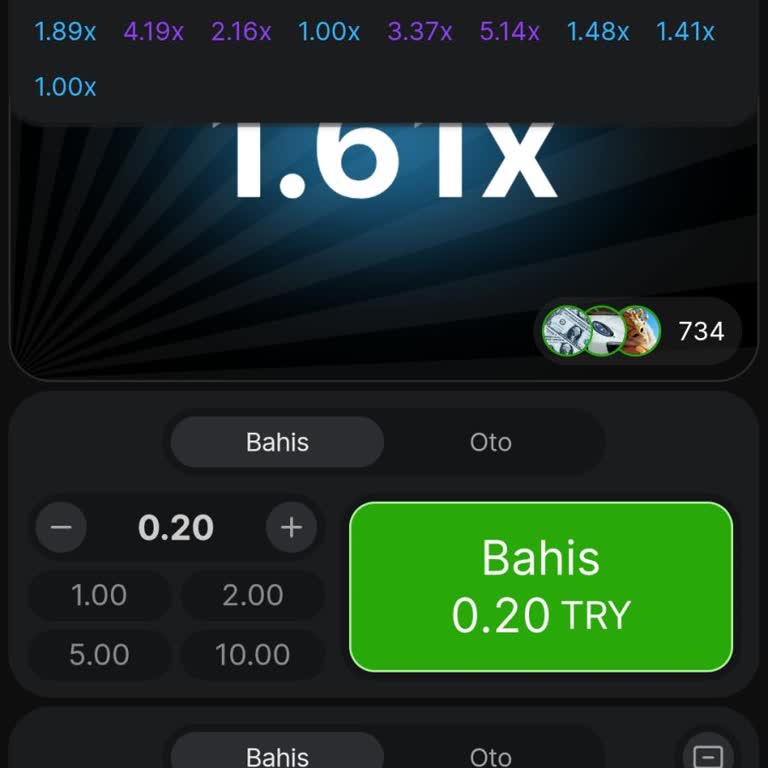Select the Bahis mode tab
768x768 pixels.
click(277, 442)
